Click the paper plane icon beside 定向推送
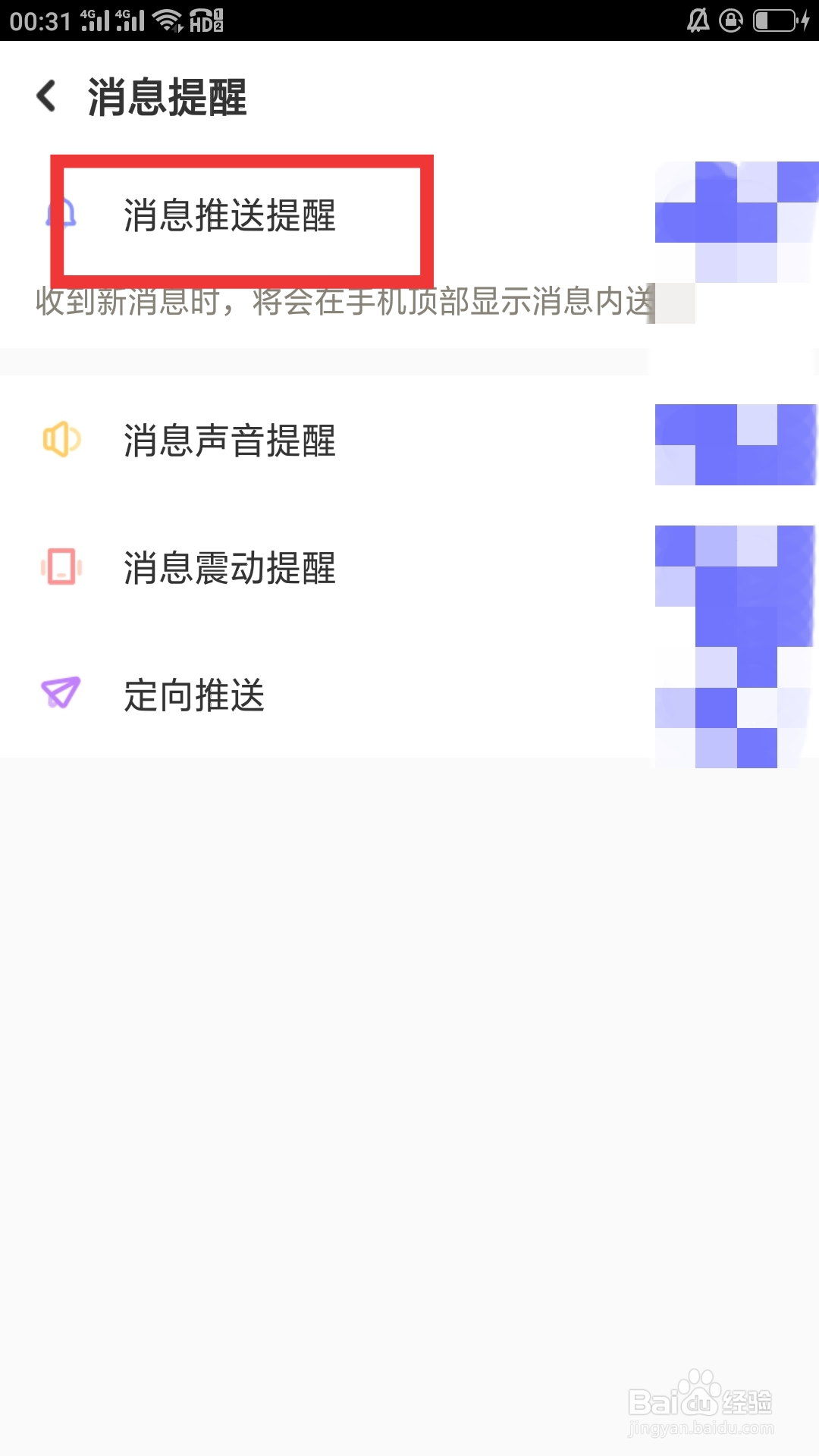Screen dimensions: 819x1456 63,695
